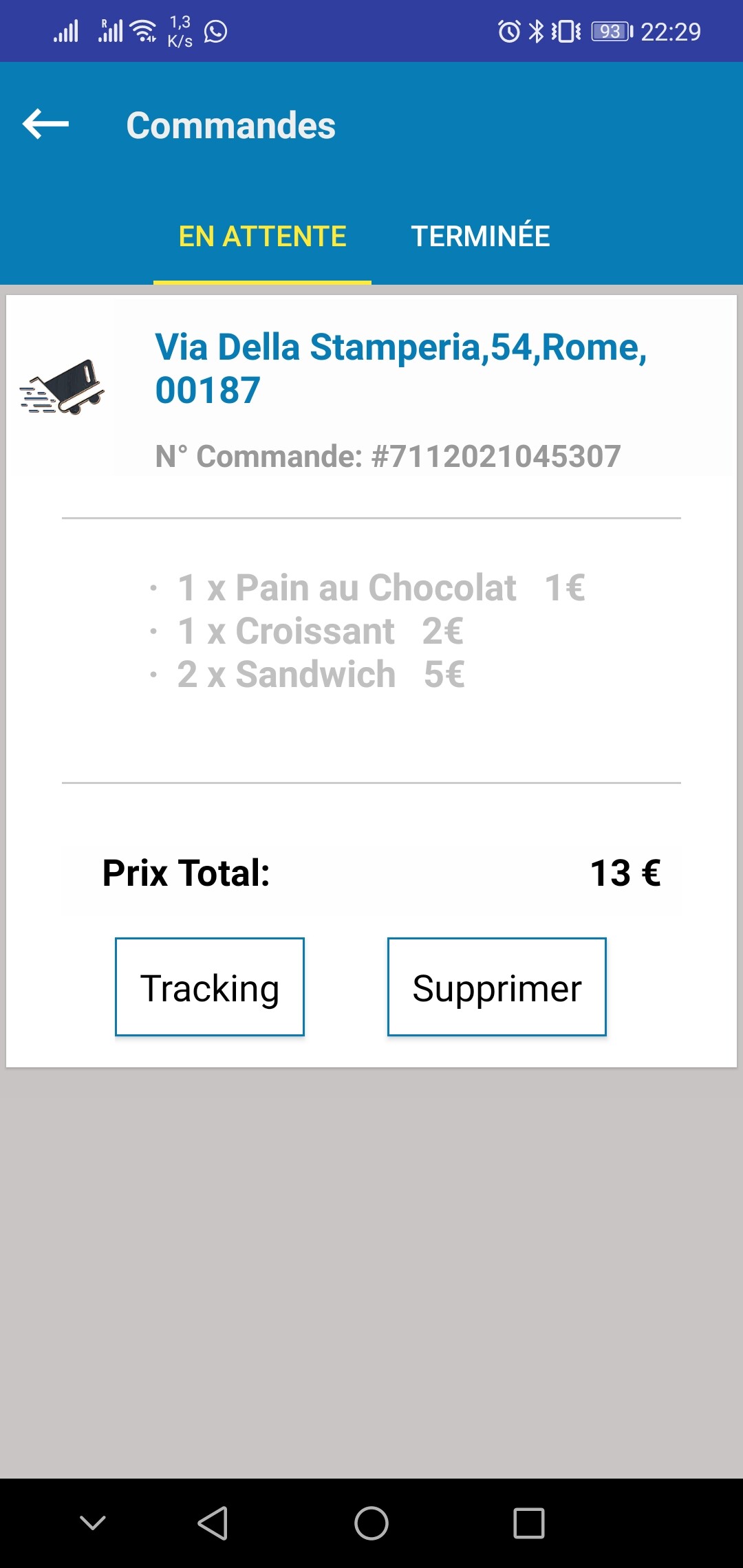The image size is (743, 1568).
Task: Tap the system home button
Action: tap(371, 1523)
